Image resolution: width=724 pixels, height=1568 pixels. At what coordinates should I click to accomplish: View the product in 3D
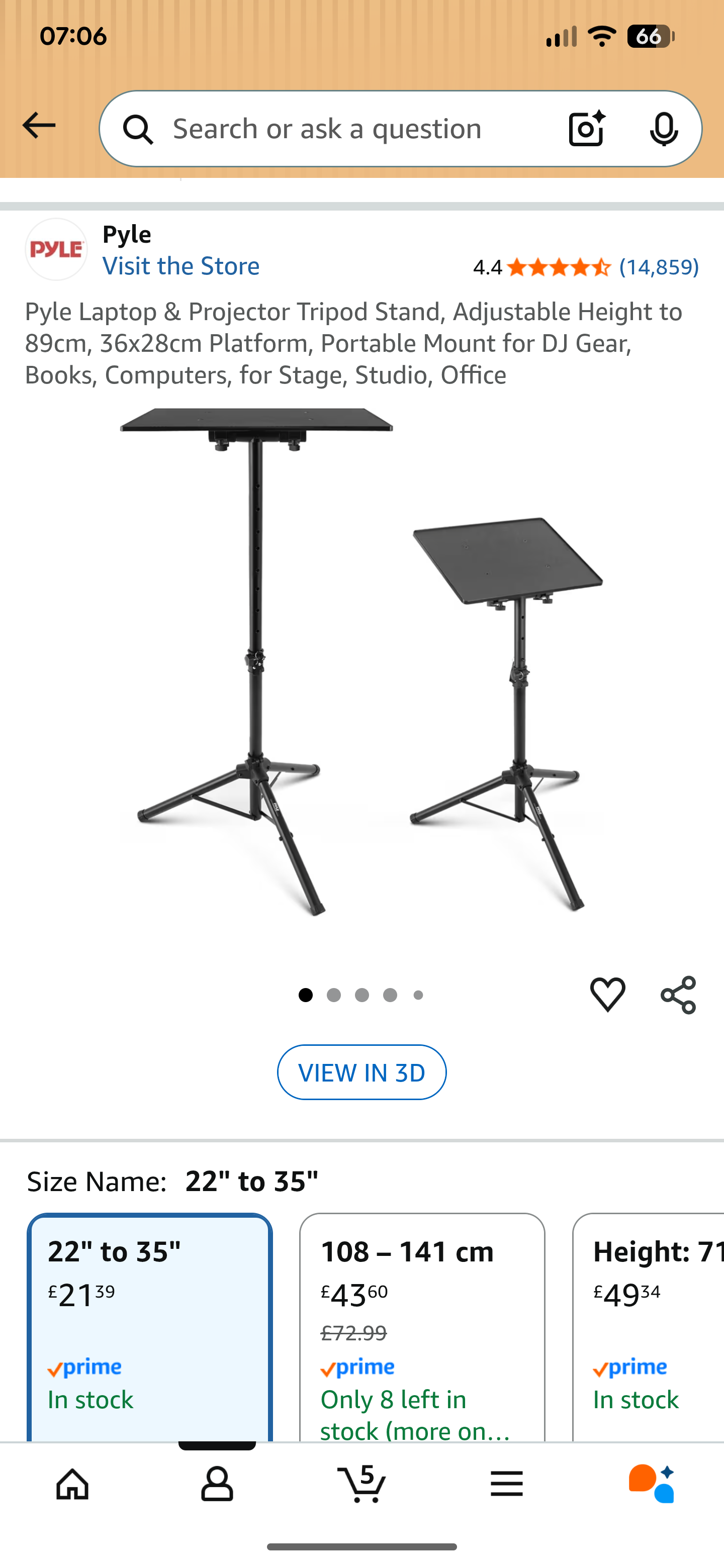[361, 1072]
